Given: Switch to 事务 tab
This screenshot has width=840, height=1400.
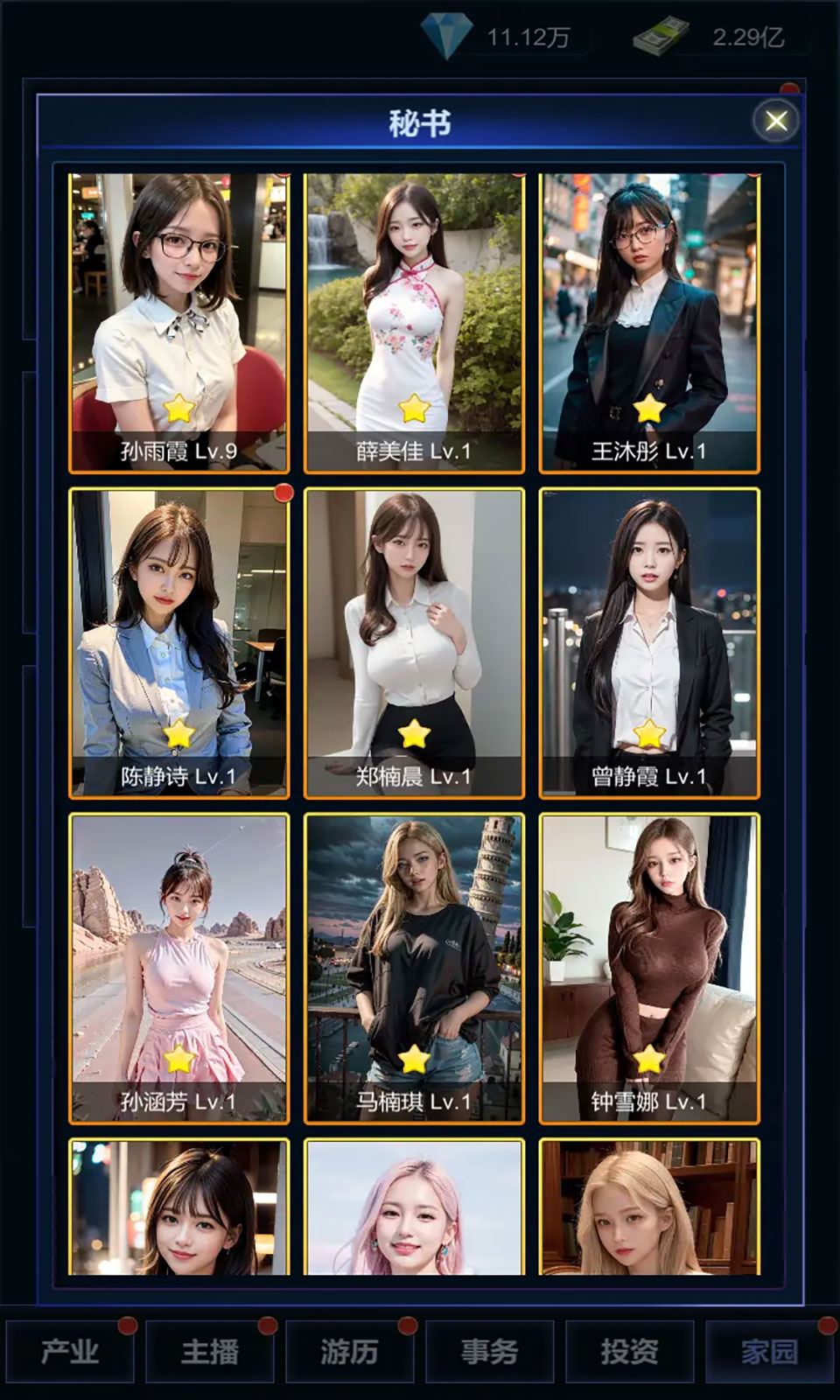Looking at the screenshot, I should pos(490,1352).
